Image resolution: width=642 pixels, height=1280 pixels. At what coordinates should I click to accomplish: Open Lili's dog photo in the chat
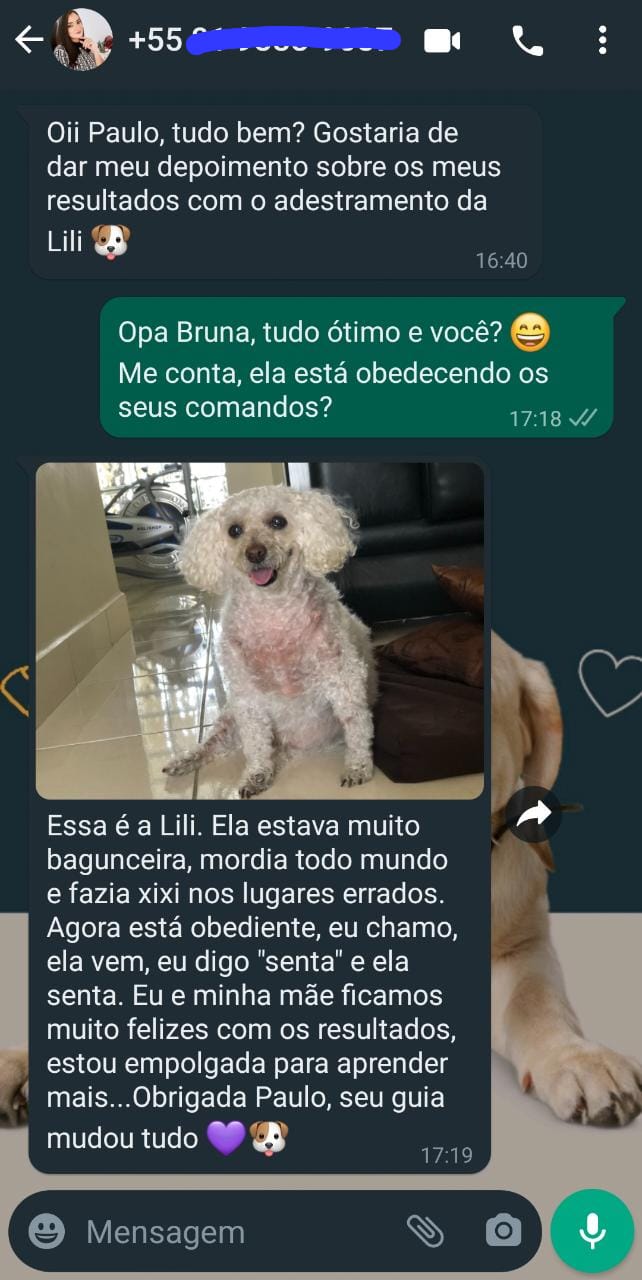click(260, 630)
